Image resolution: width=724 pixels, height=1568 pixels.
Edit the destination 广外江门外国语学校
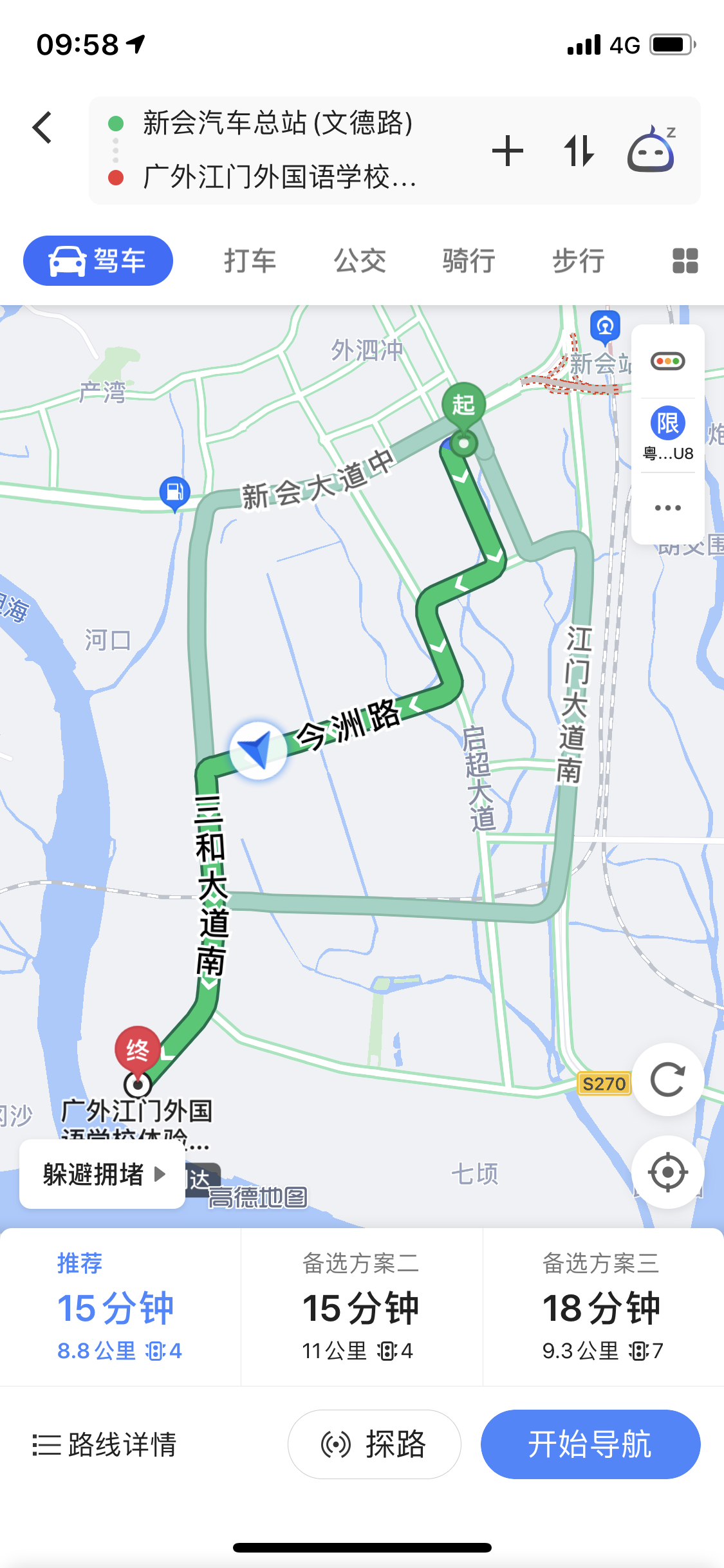point(279,177)
